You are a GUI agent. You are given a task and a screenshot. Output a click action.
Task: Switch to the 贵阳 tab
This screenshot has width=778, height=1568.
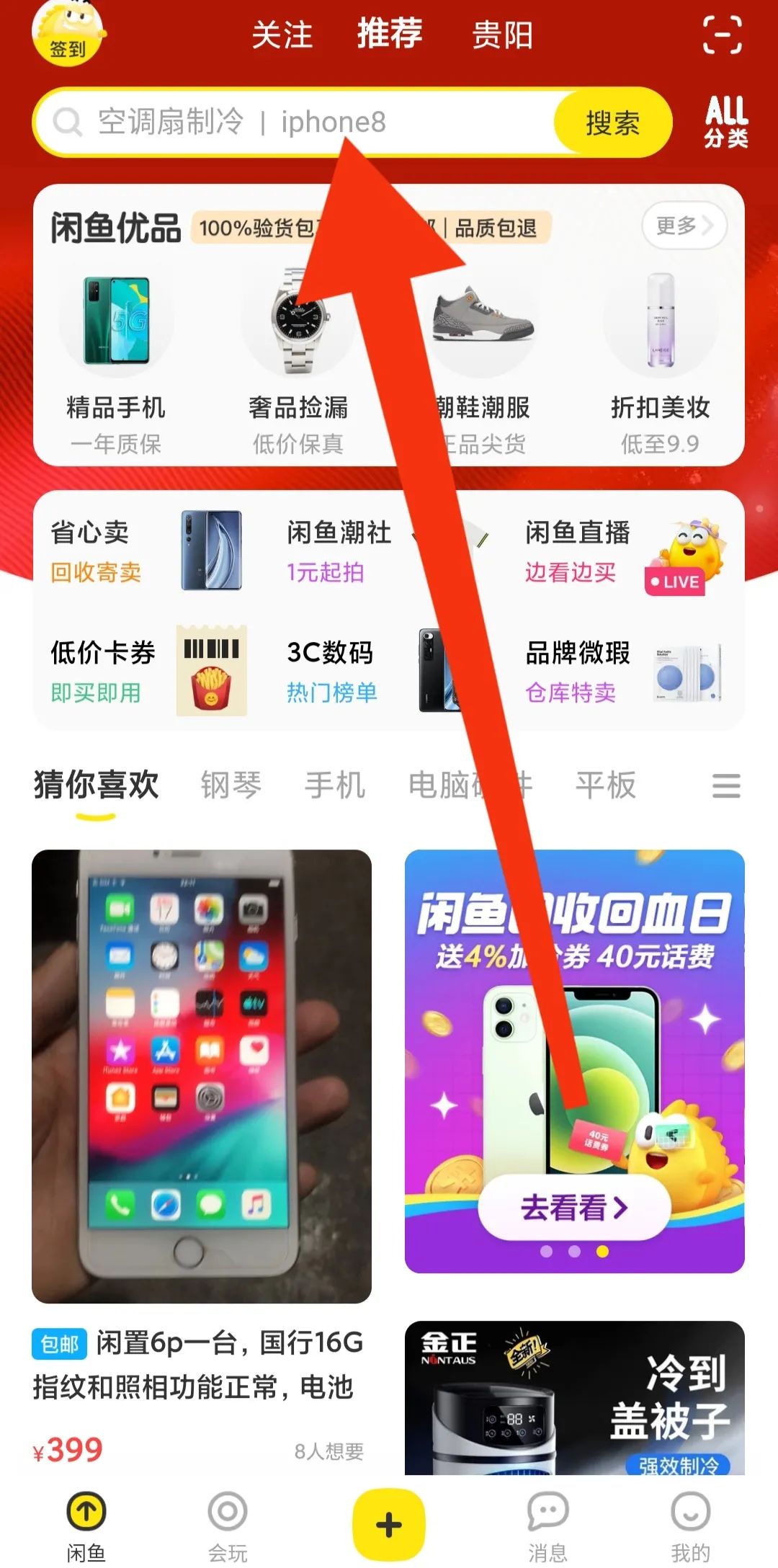click(x=502, y=35)
